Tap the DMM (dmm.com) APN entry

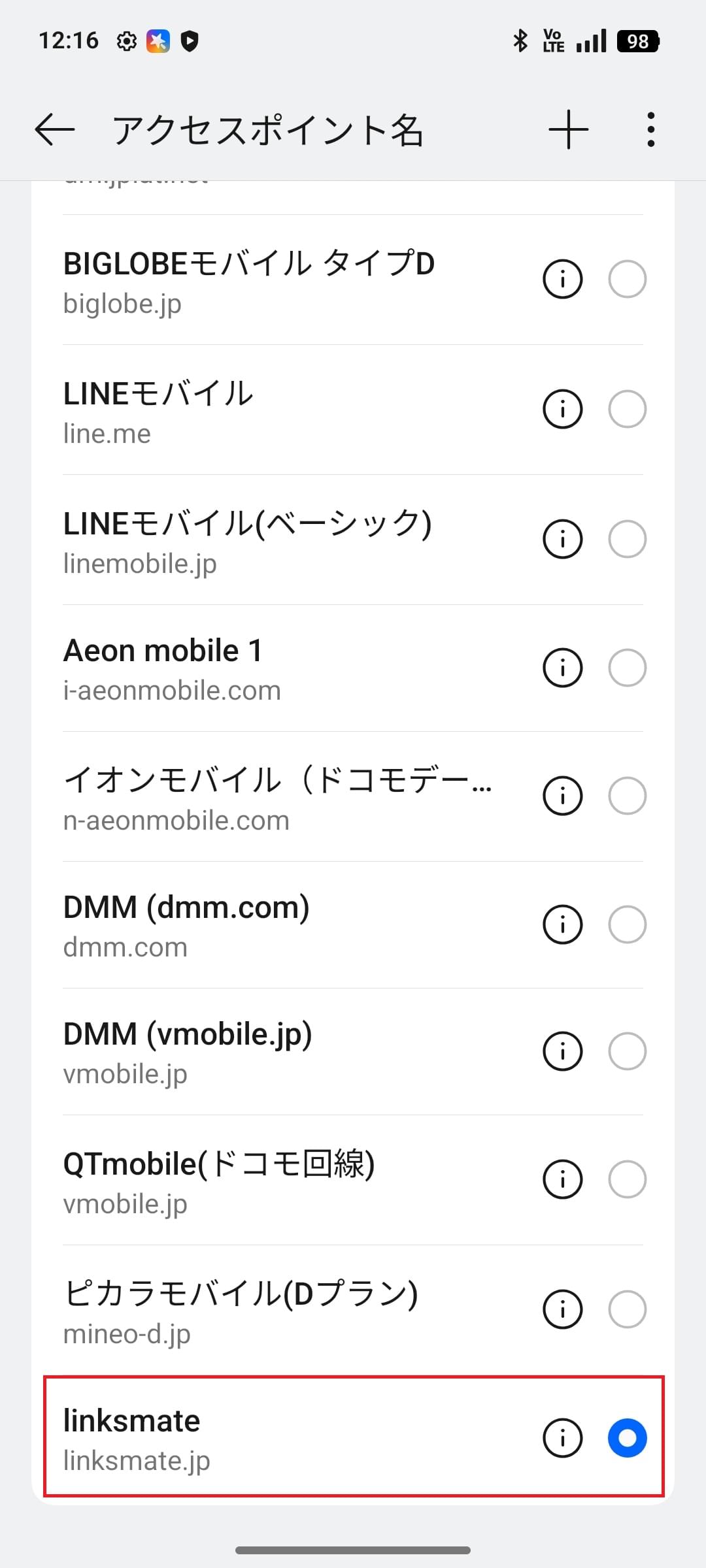point(261,924)
